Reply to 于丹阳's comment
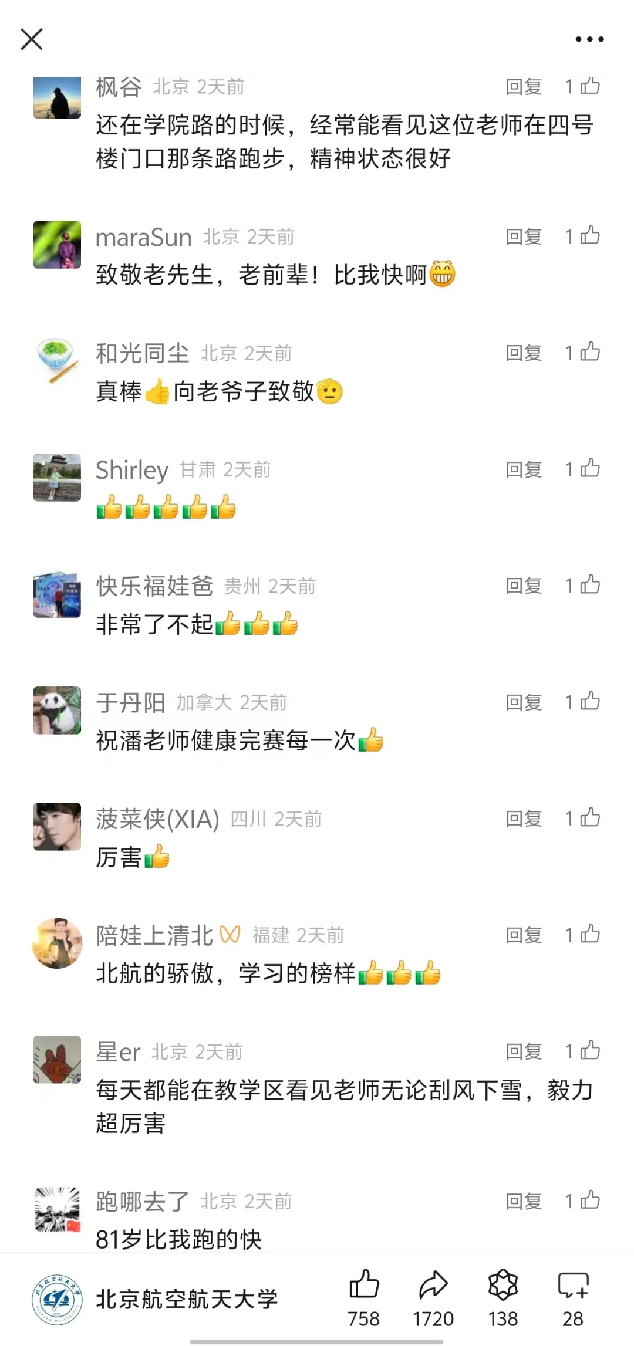The image size is (634, 1346). (523, 703)
